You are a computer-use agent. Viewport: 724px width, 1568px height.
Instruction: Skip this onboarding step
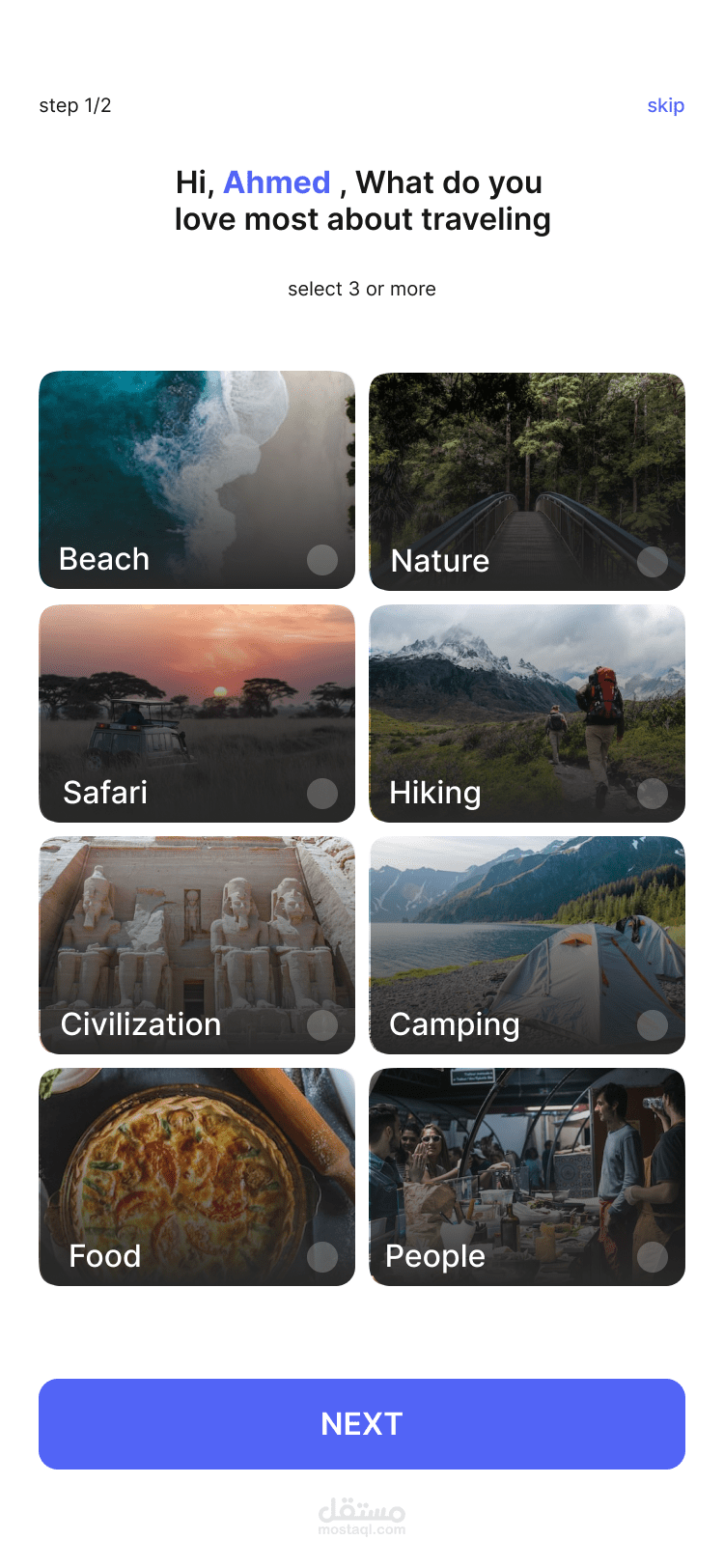[x=665, y=105]
